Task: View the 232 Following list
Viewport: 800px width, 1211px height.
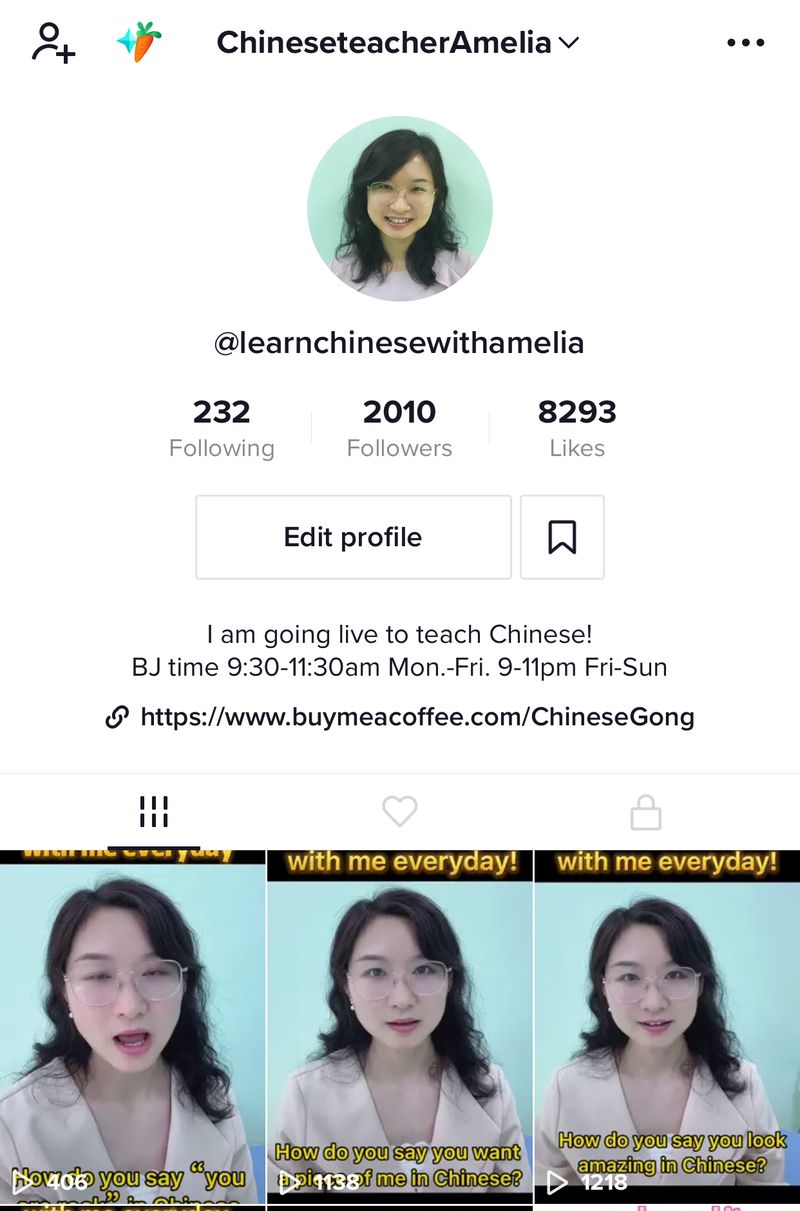Action: (221, 428)
